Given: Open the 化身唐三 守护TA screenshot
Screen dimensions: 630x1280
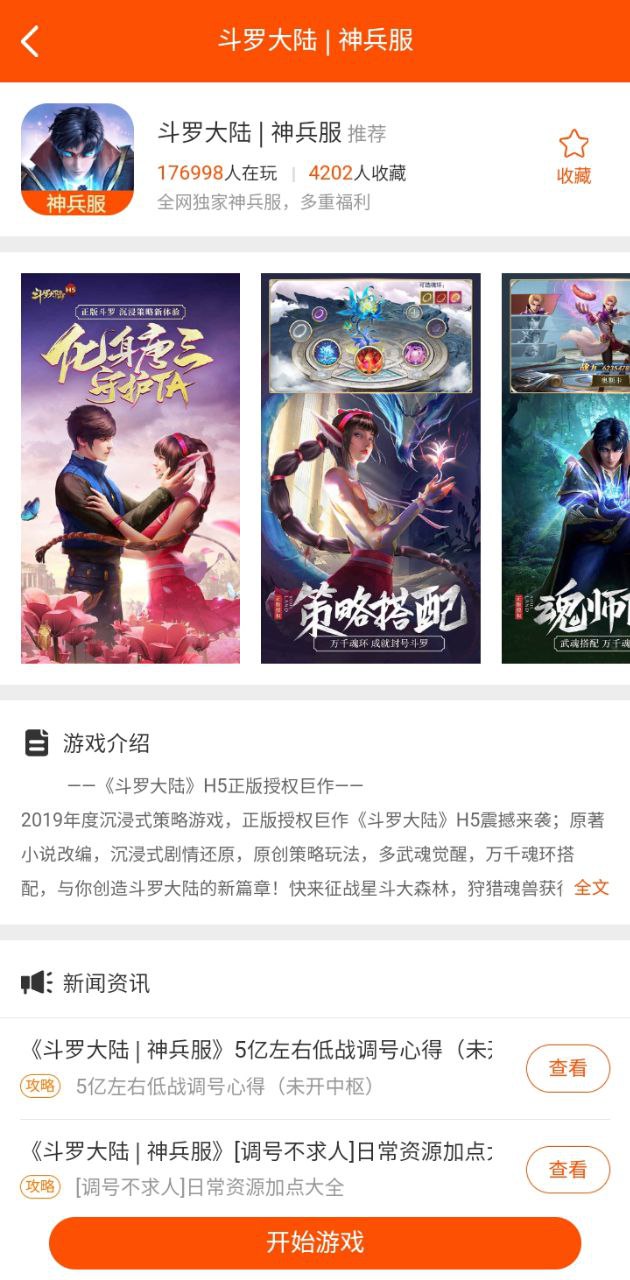Looking at the screenshot, I should [130, 468].
